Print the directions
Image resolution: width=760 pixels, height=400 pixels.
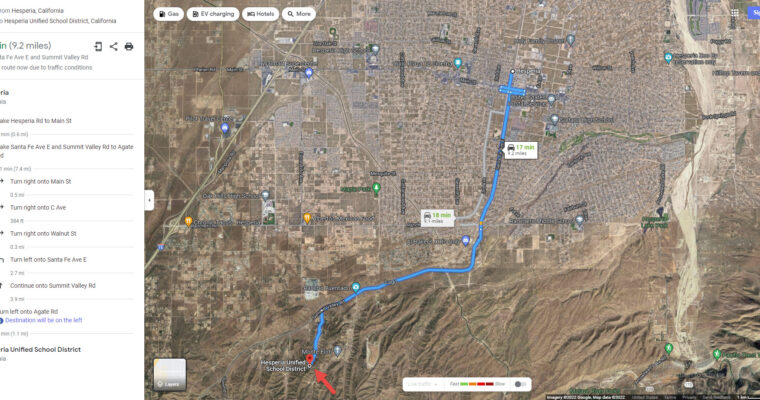pos(129,46)
